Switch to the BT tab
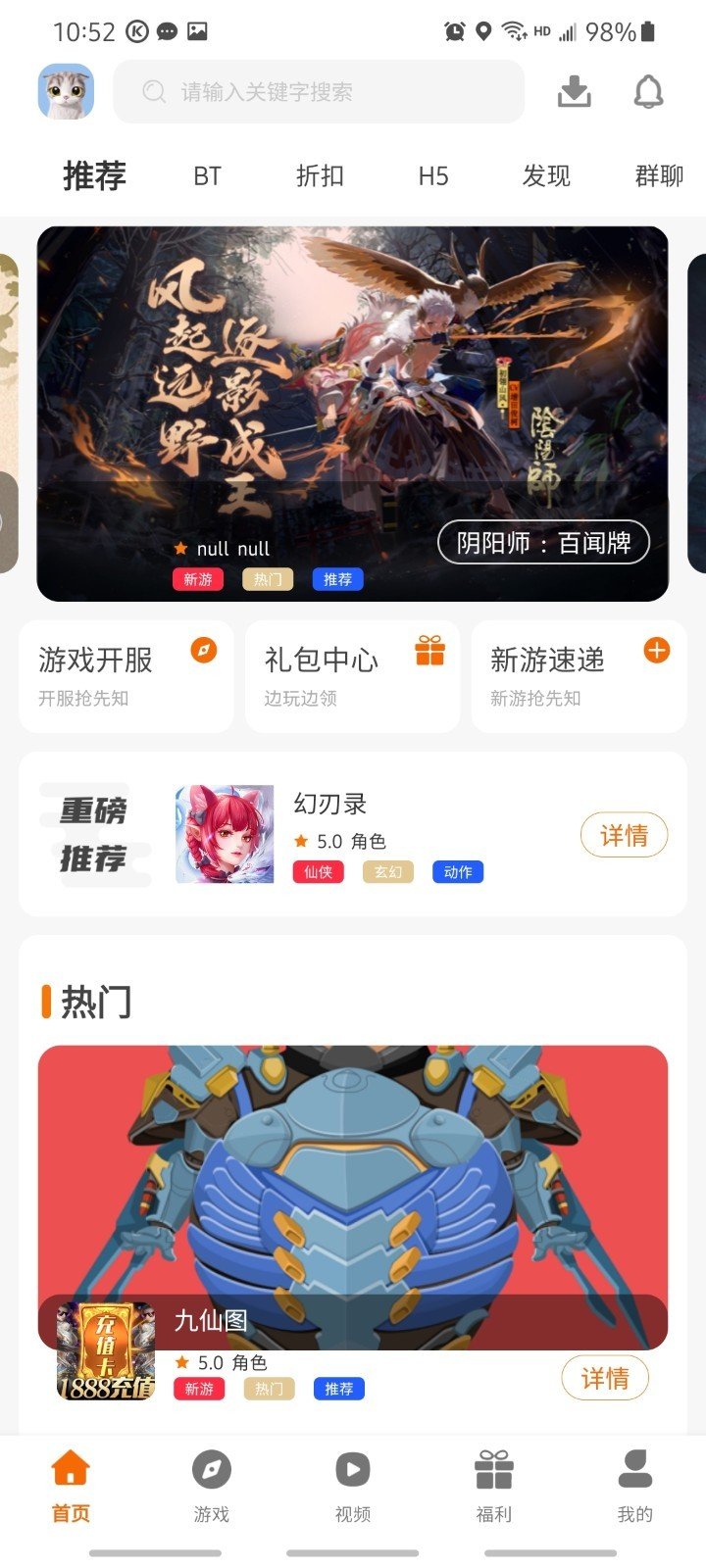The image size is (706, 1568). coord(207,175)
